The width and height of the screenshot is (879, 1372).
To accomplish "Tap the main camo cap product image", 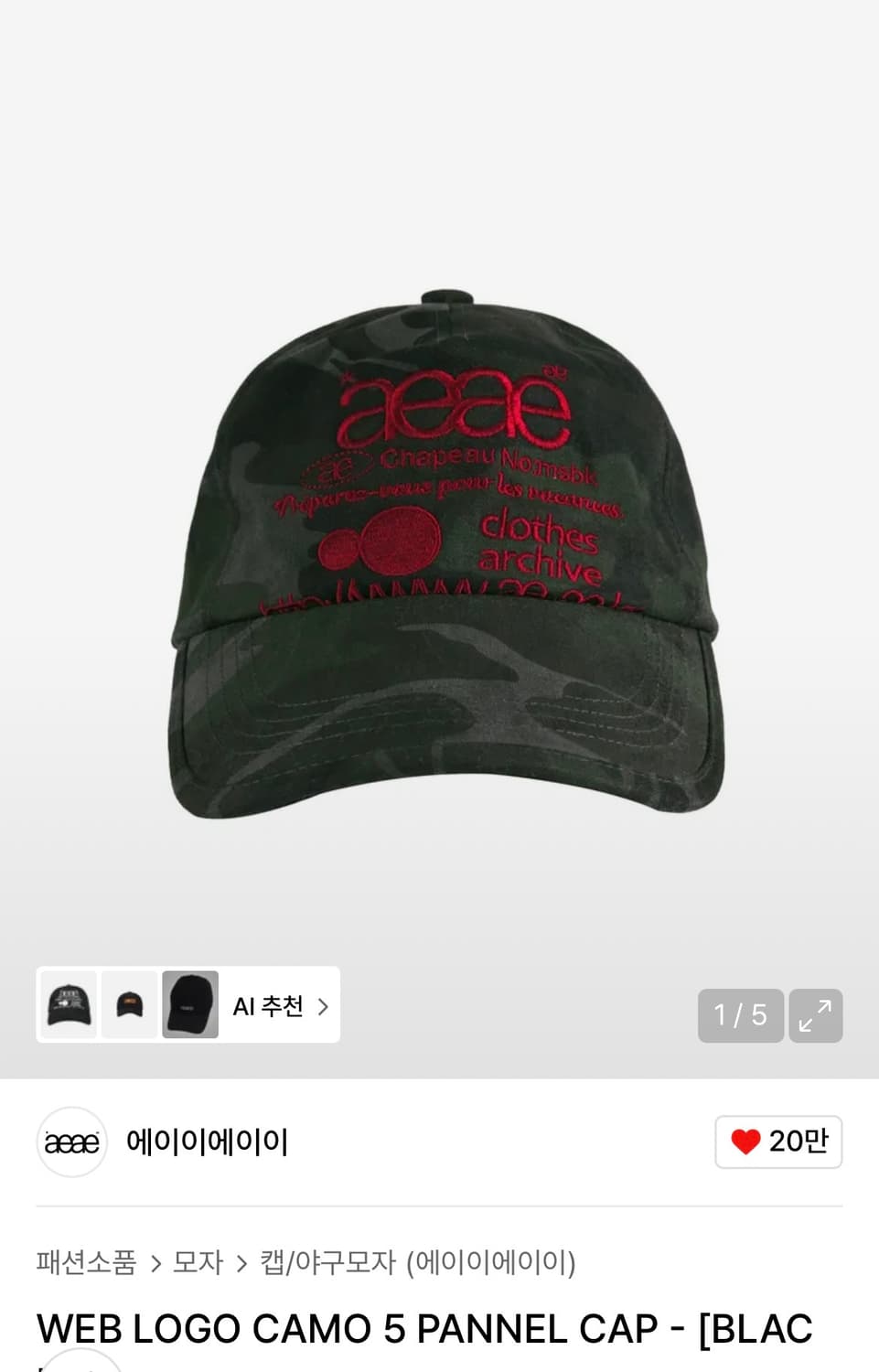I will (x=439, y=549).
